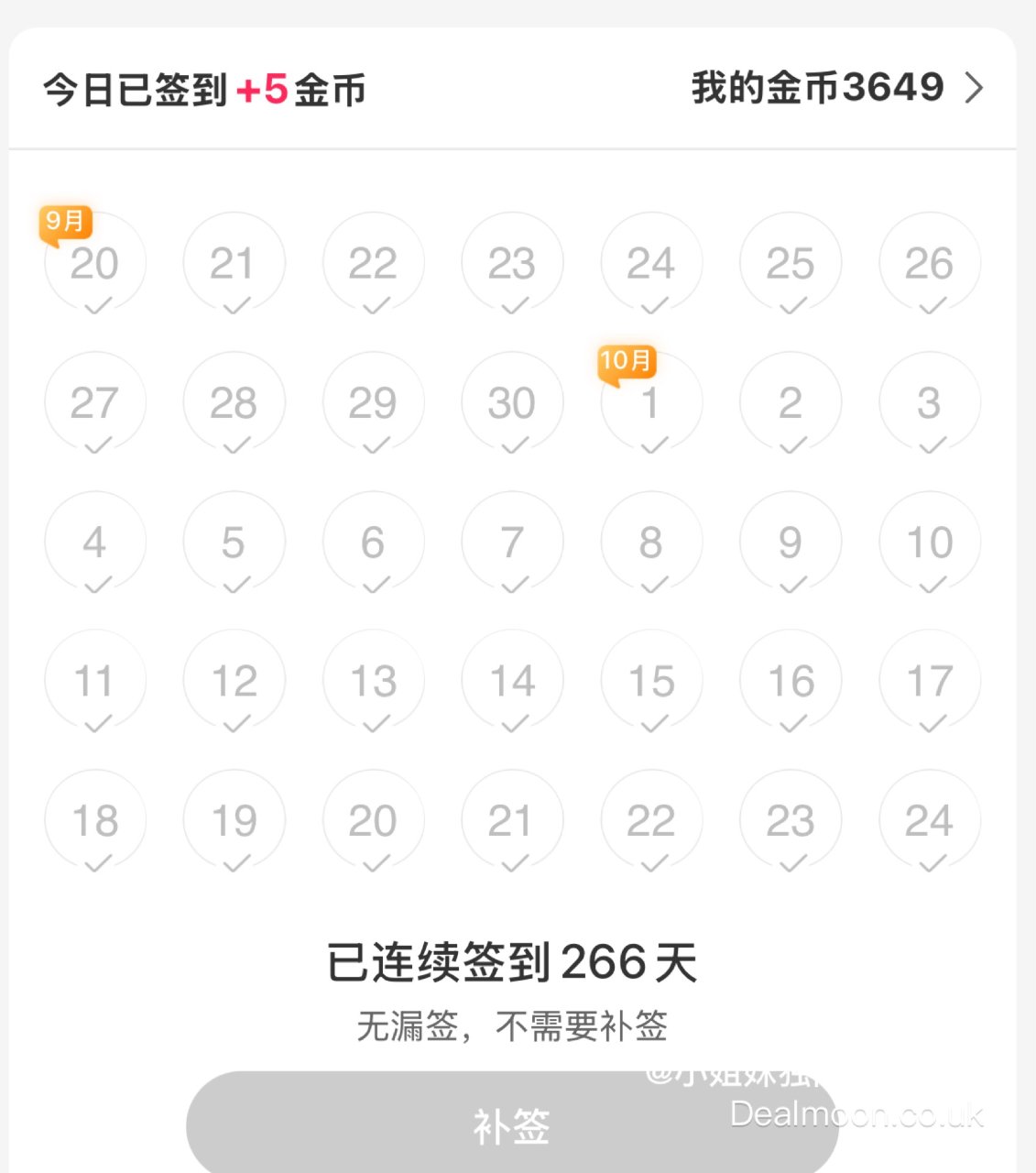Click the October 10 check-in circle
Image resolution: width=1036 pixels, height=1173 pixels.
coord(930,542)
